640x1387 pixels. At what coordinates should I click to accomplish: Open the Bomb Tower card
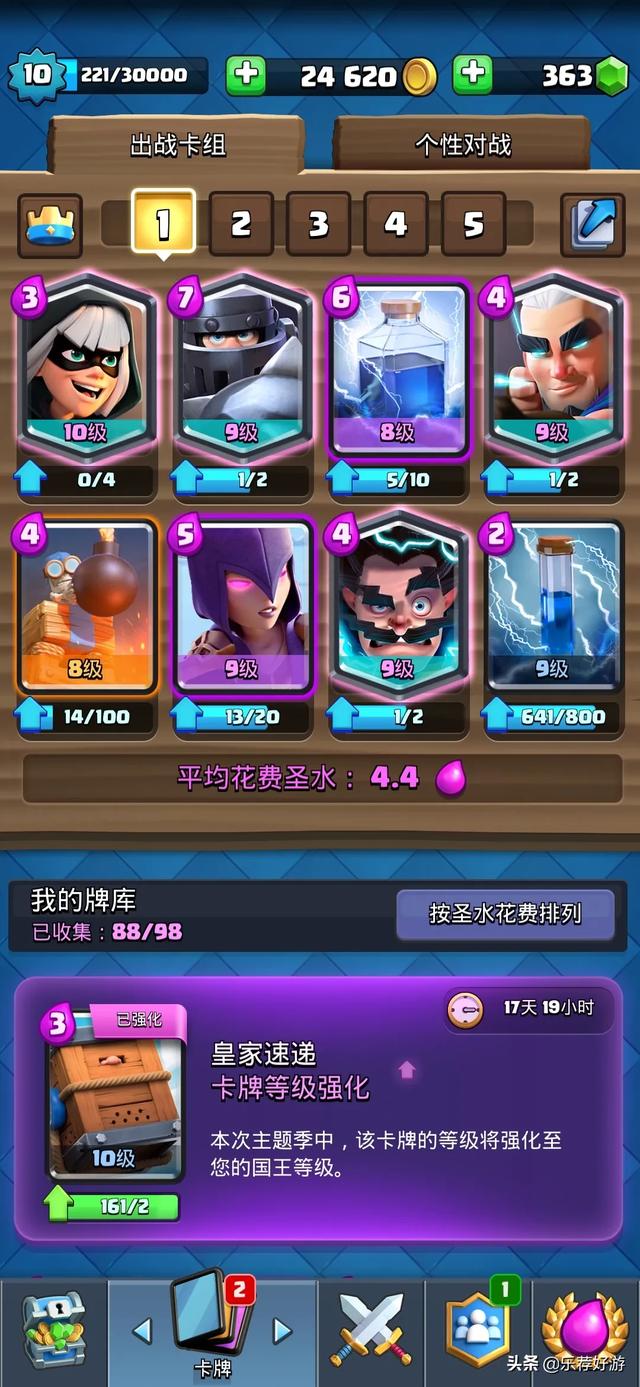[85, 605]
